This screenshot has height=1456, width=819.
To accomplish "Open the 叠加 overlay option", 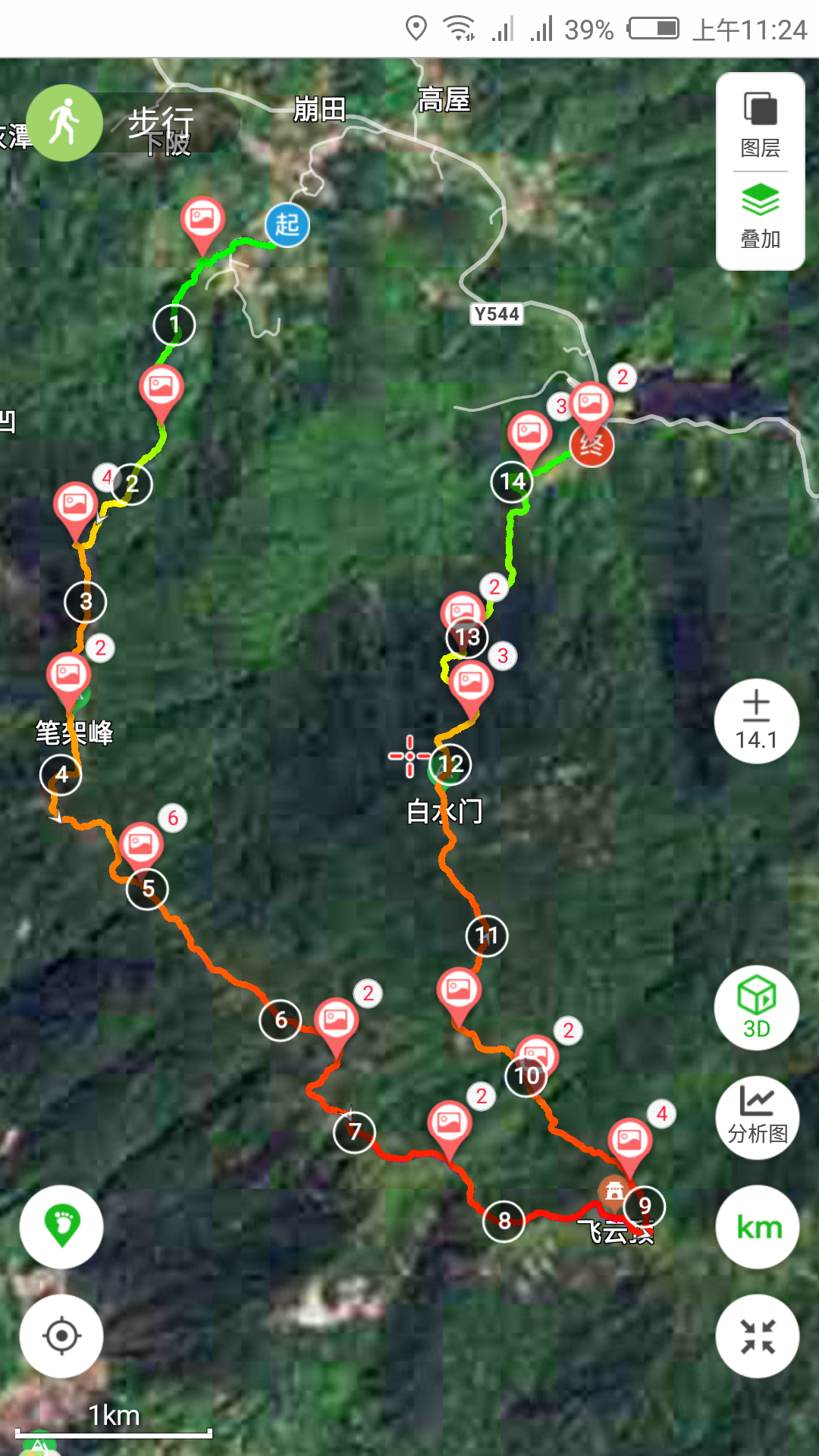I will 760,217.
